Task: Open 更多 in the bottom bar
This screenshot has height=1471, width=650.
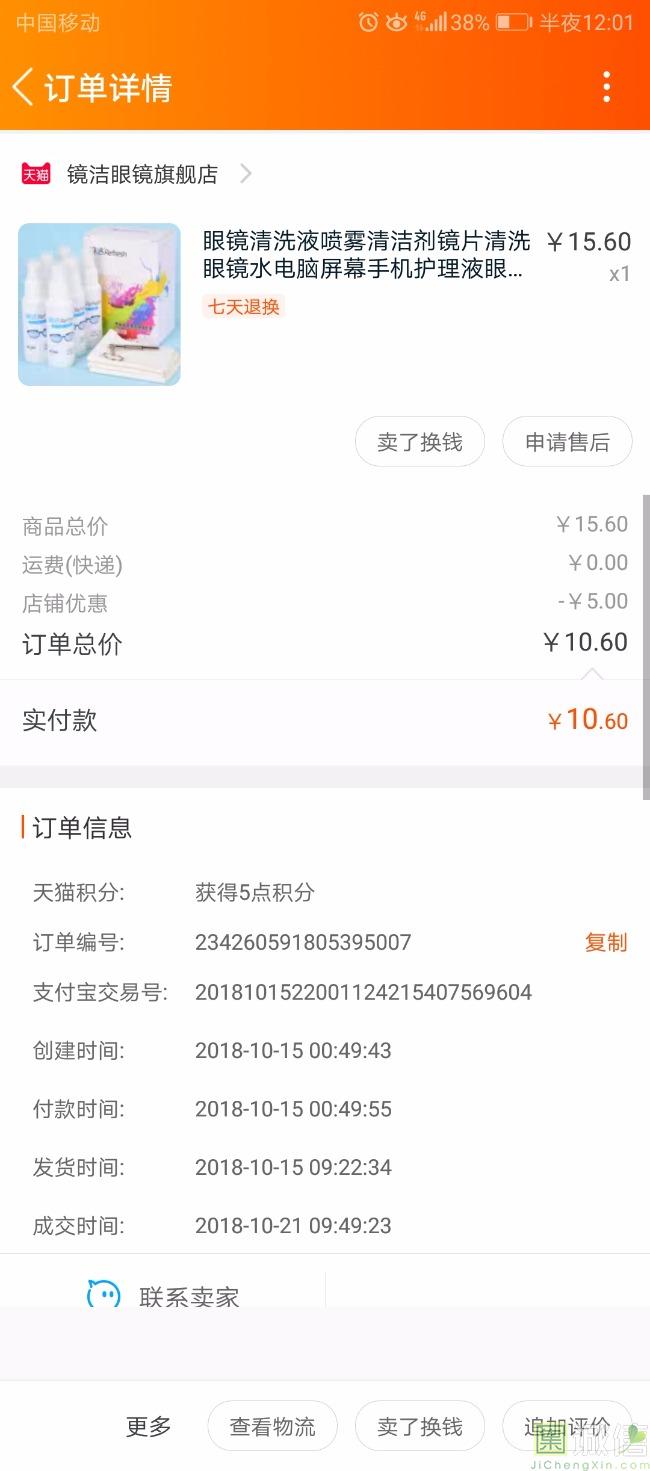Action: [x=148, y=1426]
